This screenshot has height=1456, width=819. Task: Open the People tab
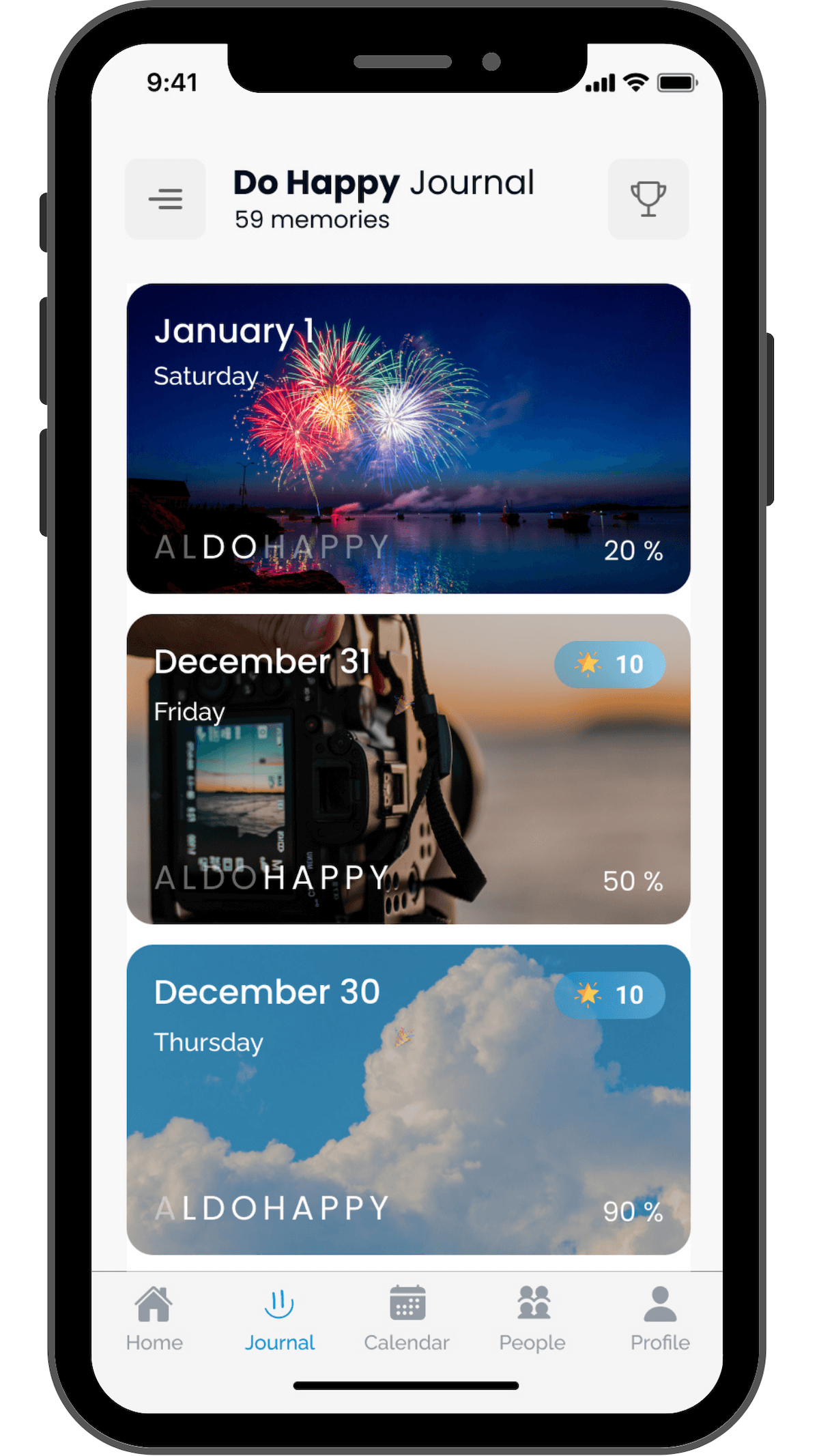(x=532, y=1319)
